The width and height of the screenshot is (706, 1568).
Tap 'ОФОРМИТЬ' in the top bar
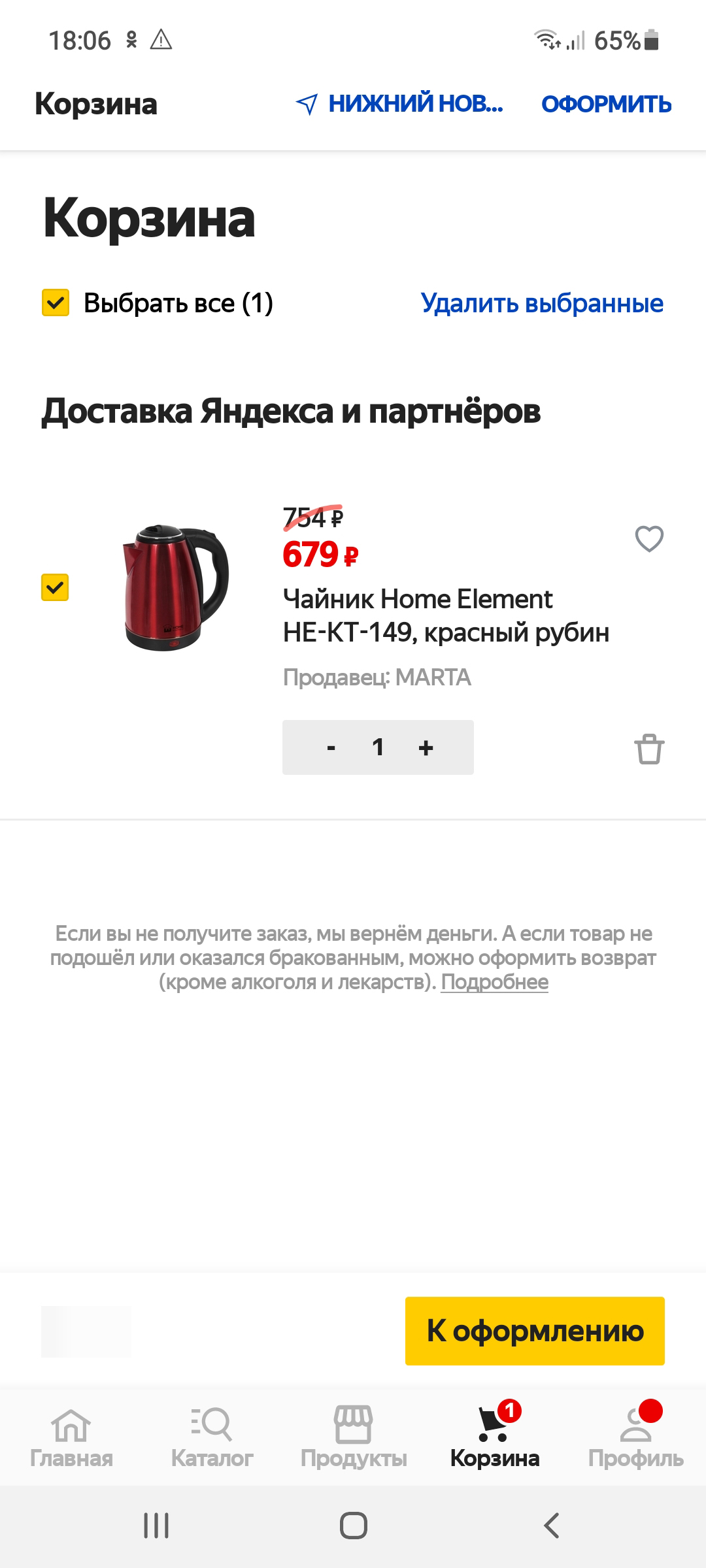(x=606, y=105)
